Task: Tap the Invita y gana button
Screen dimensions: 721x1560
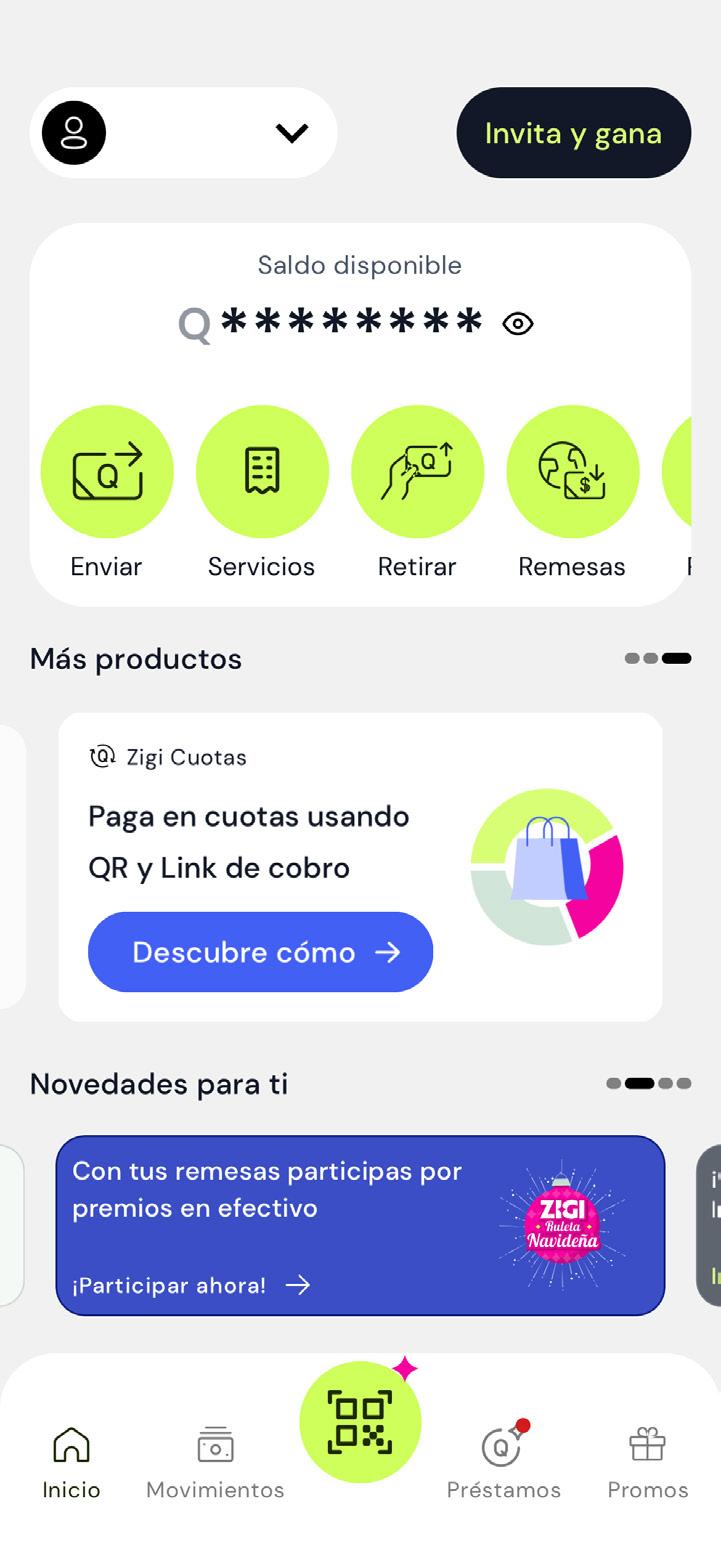Action: point(573,133)
